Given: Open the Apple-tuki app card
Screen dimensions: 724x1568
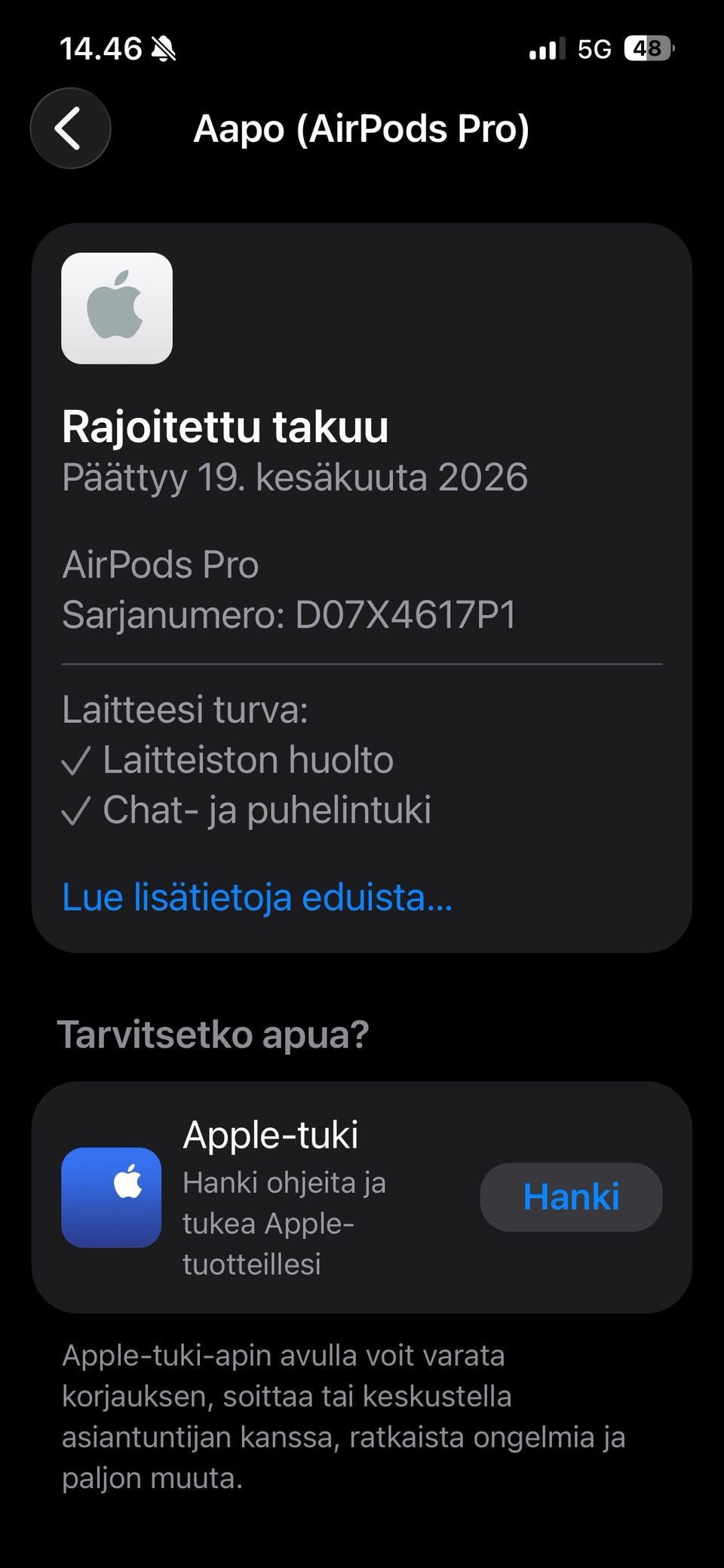Looking at the screenshot, I should tap(271, 1197).
